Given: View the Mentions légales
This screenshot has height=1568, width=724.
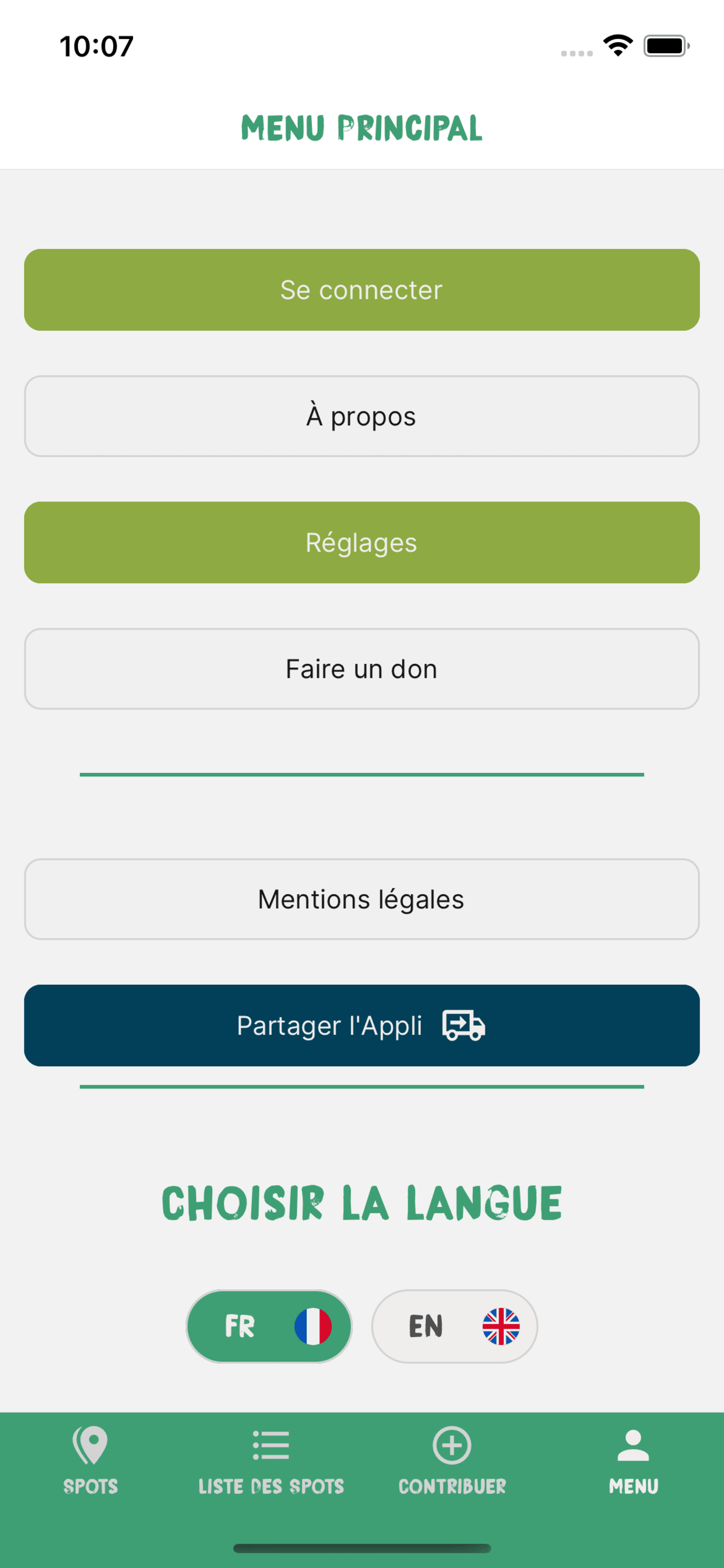Looking at the screenshot, I should tap(362, 899).
